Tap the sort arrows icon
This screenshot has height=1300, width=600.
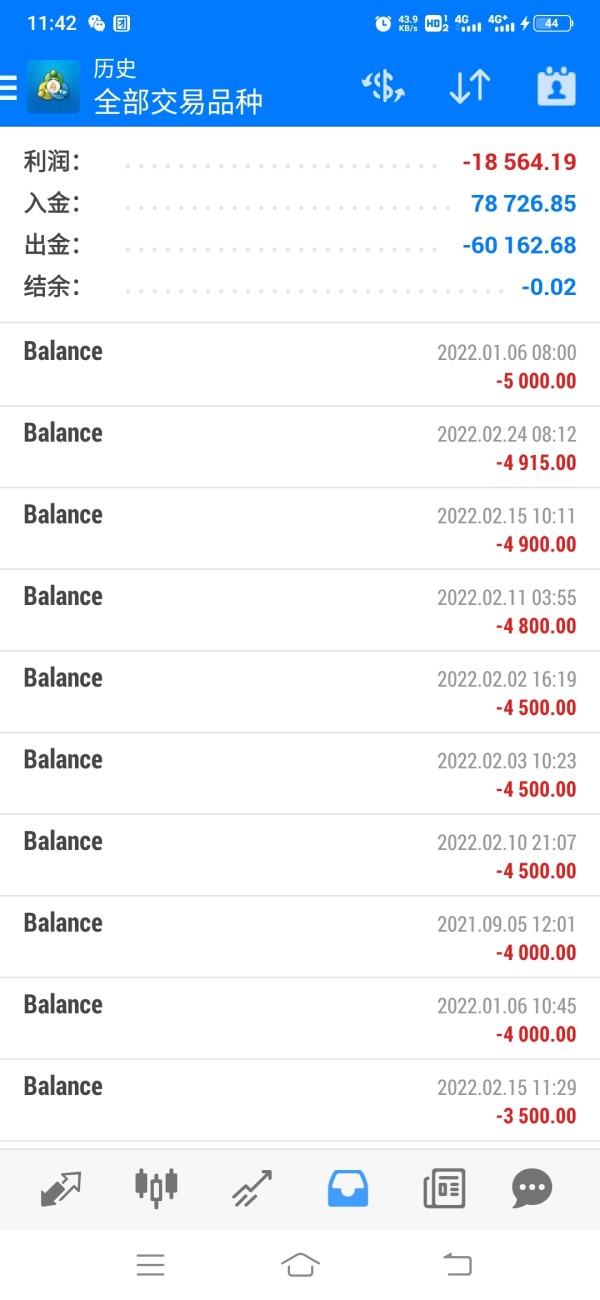point(468,87)
